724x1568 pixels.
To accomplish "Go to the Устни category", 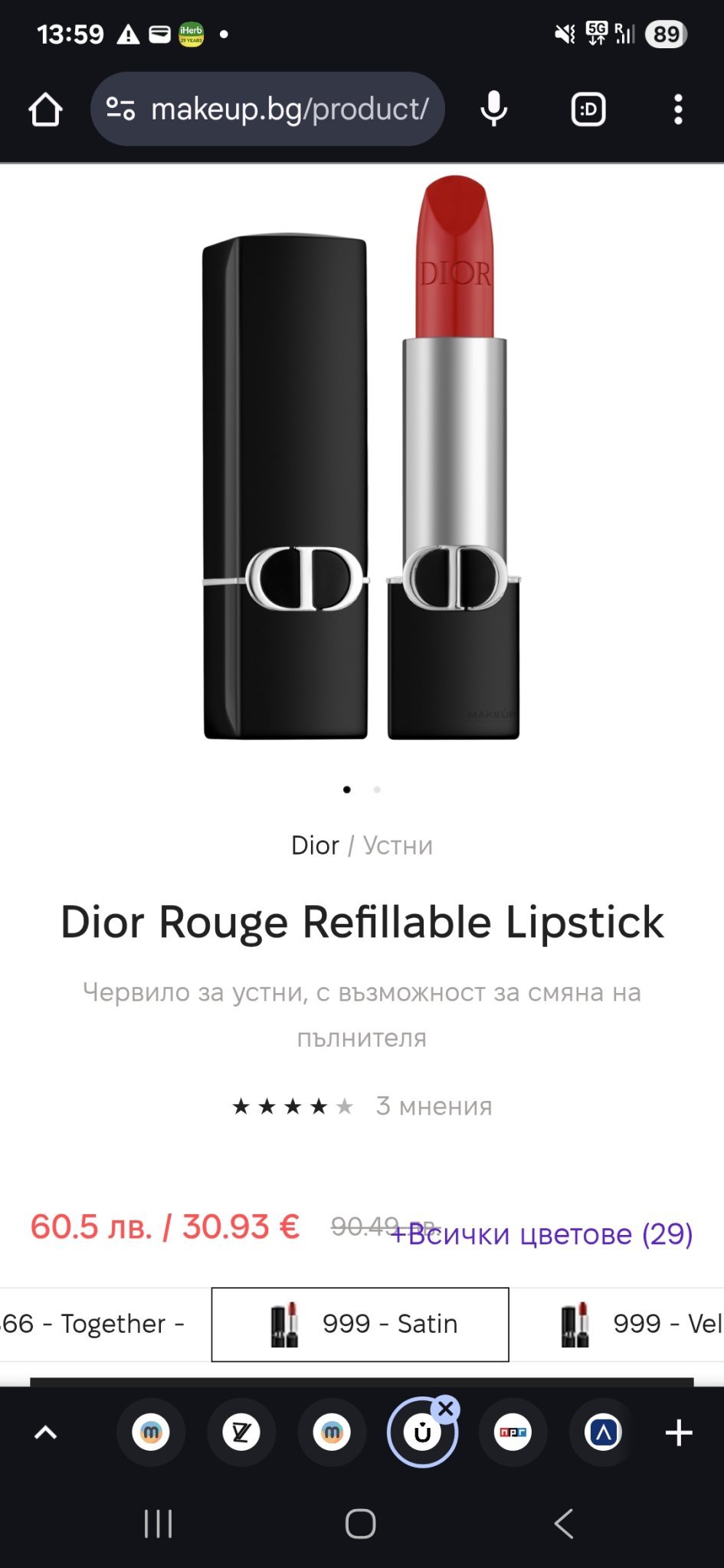I will 398,845.
